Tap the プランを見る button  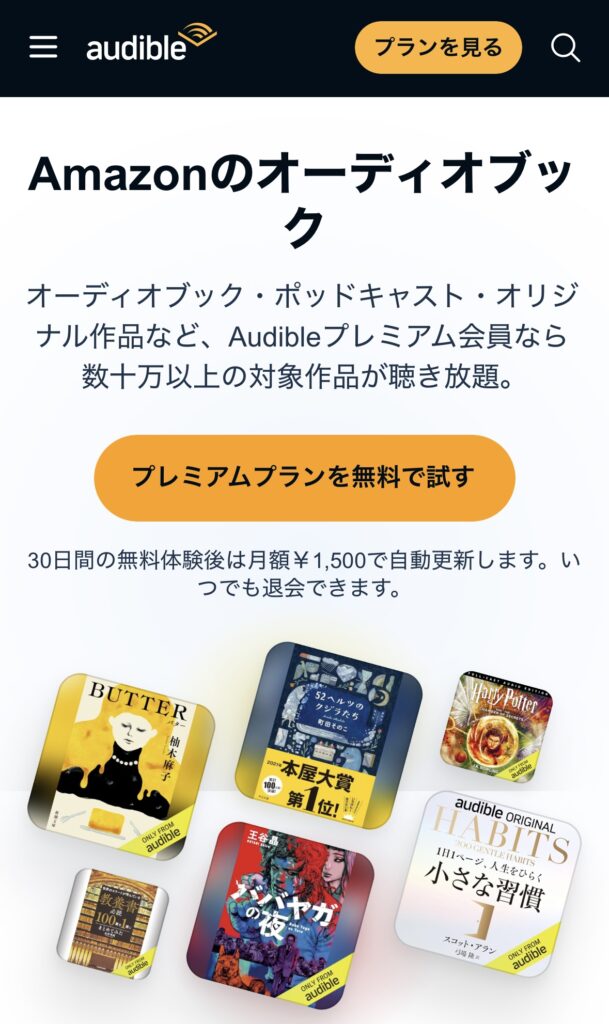(438, 47)
